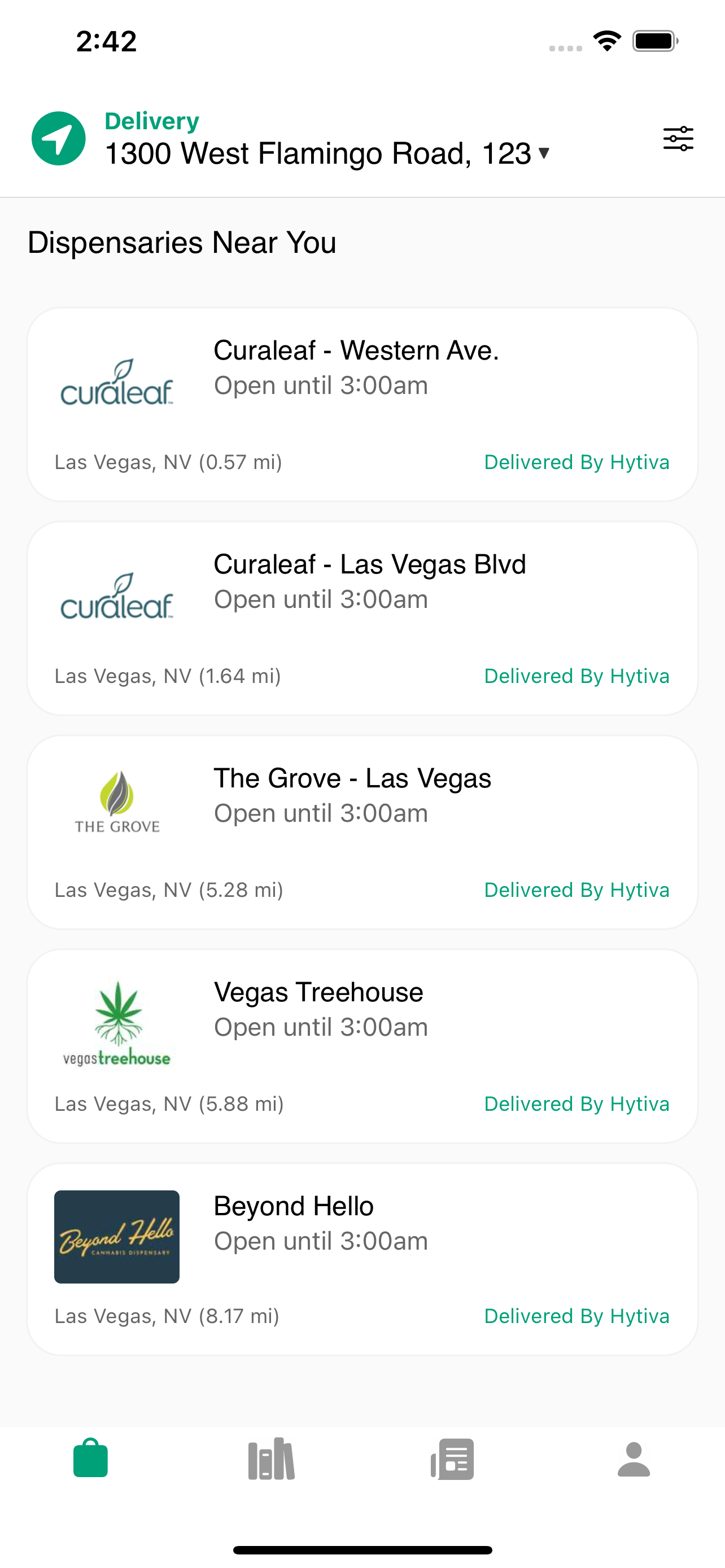The width and height of the screenshot is (725, 1568).
Task: Open the profile tab
Action: pyautogui.click(x=634, y=1458)
